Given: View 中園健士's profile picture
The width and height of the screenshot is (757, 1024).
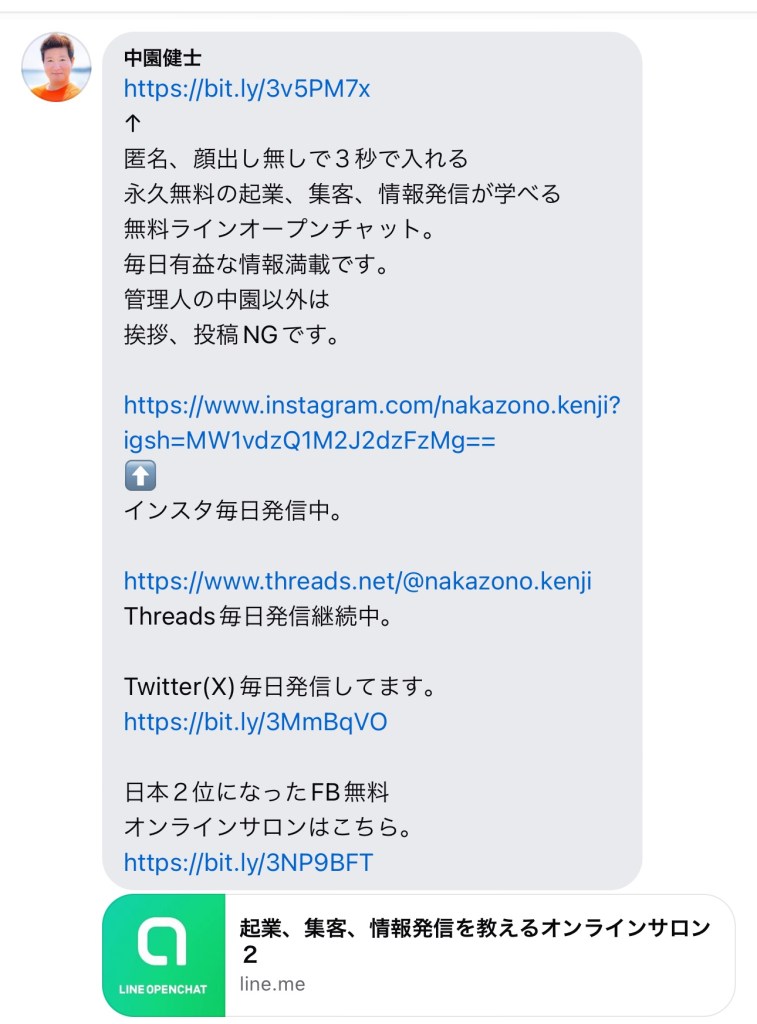Looking at the screenshot, I should pos(57,67).
